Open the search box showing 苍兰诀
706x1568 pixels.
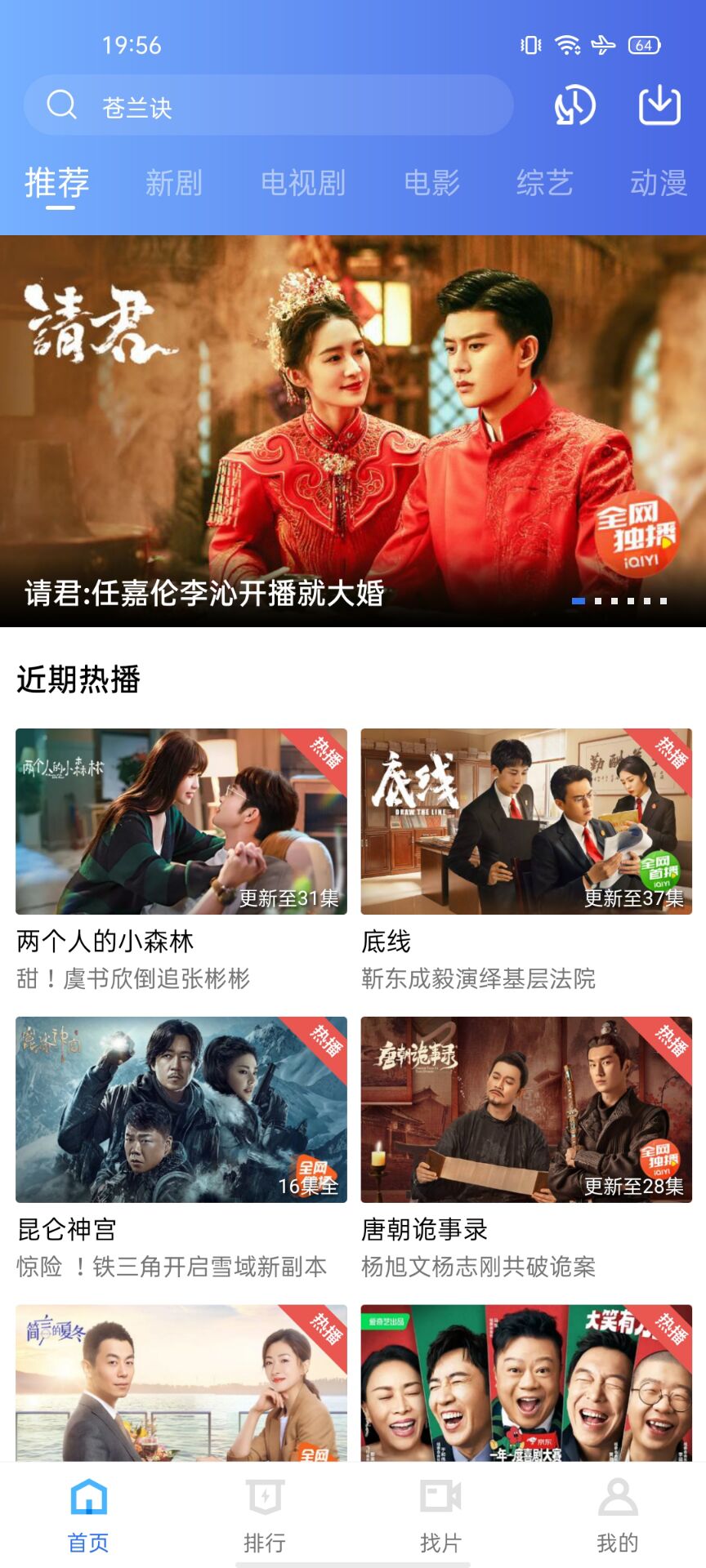pyautogui.click(x=268, y=105)
